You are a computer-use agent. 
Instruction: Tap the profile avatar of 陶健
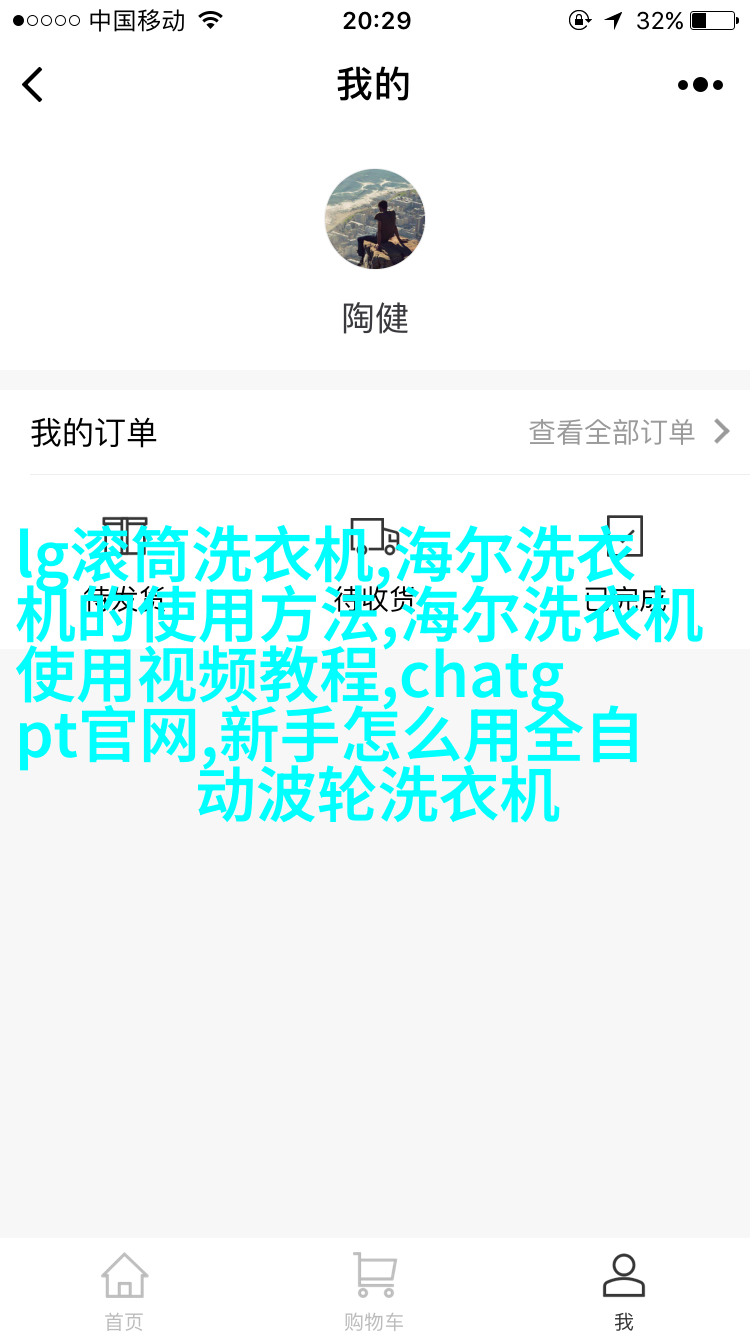[x=375, y=219]
